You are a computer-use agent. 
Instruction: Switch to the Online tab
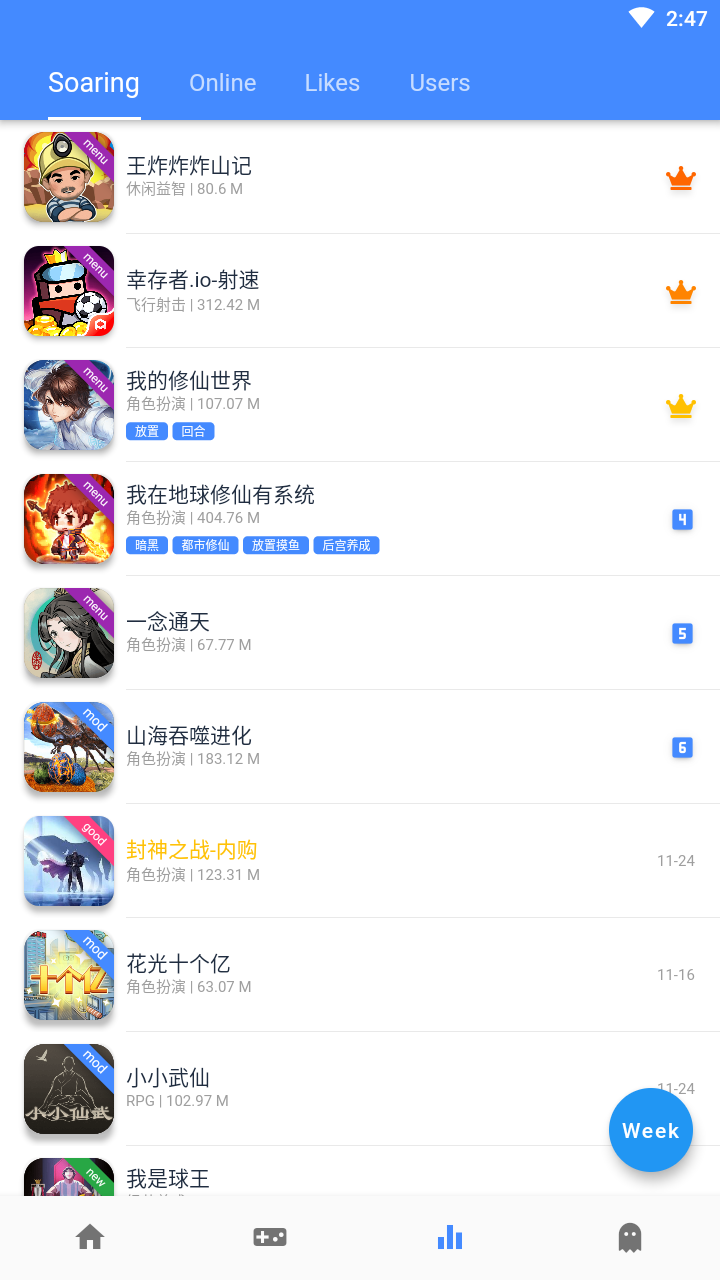coord(222,83)
